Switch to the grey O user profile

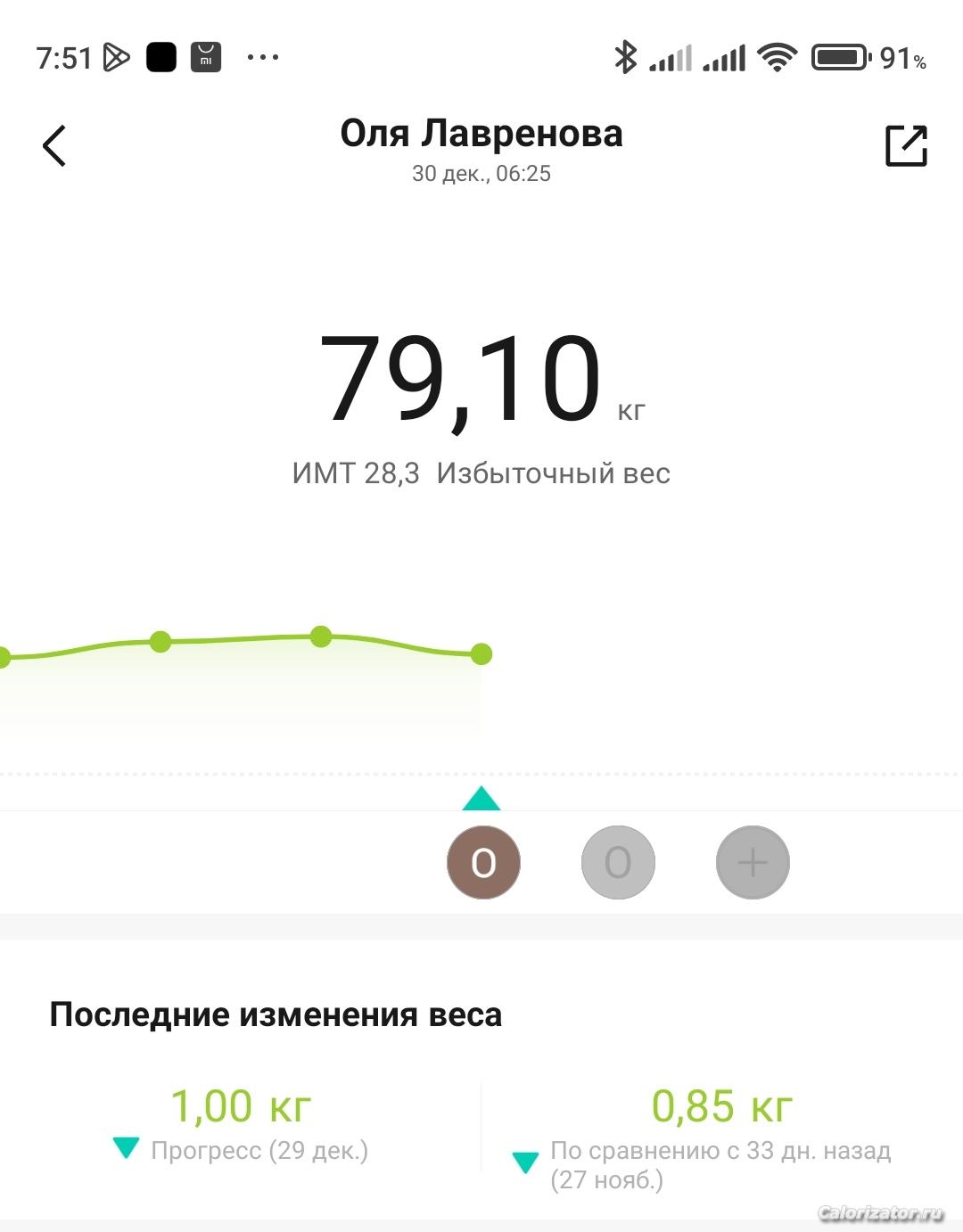(x=618, y=862)
